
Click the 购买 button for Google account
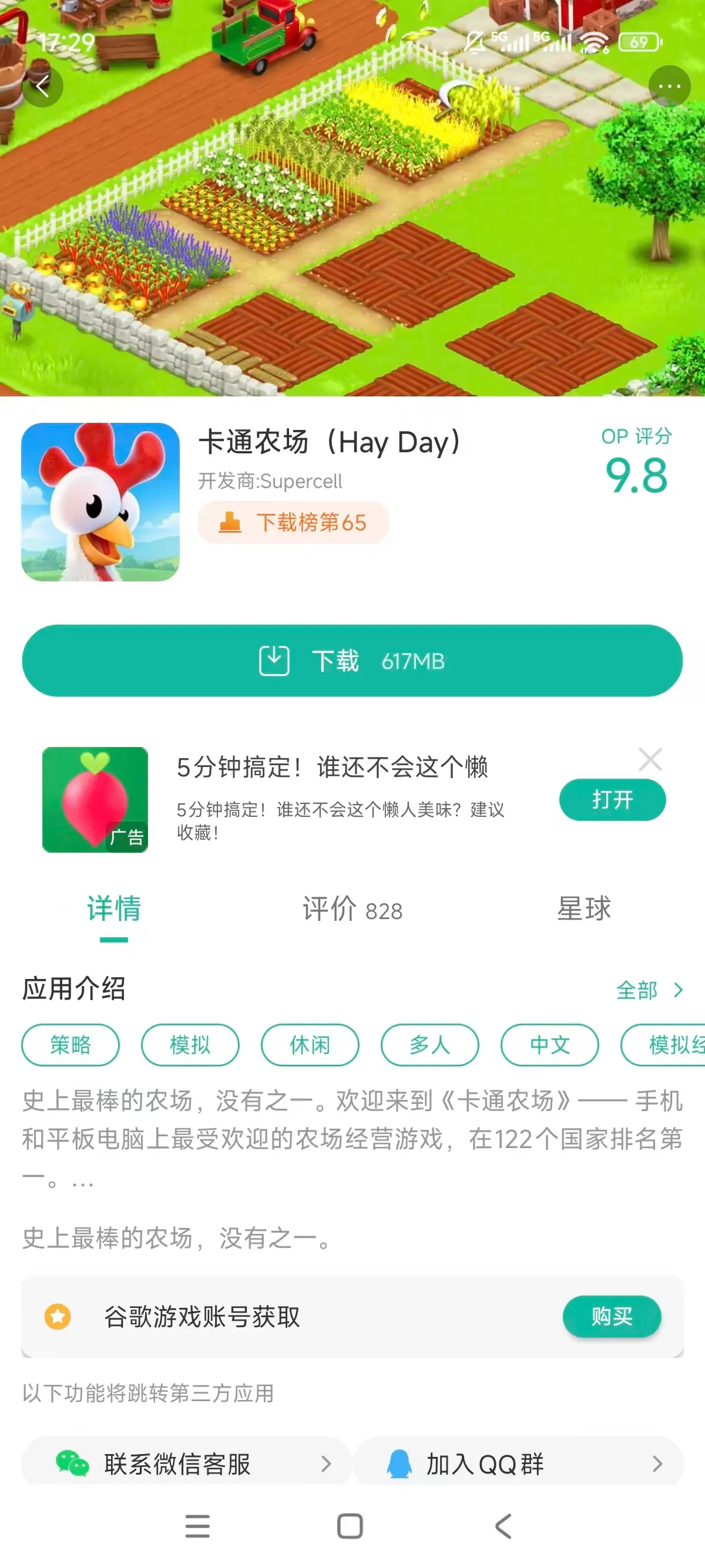click(x=611, y=1317)
